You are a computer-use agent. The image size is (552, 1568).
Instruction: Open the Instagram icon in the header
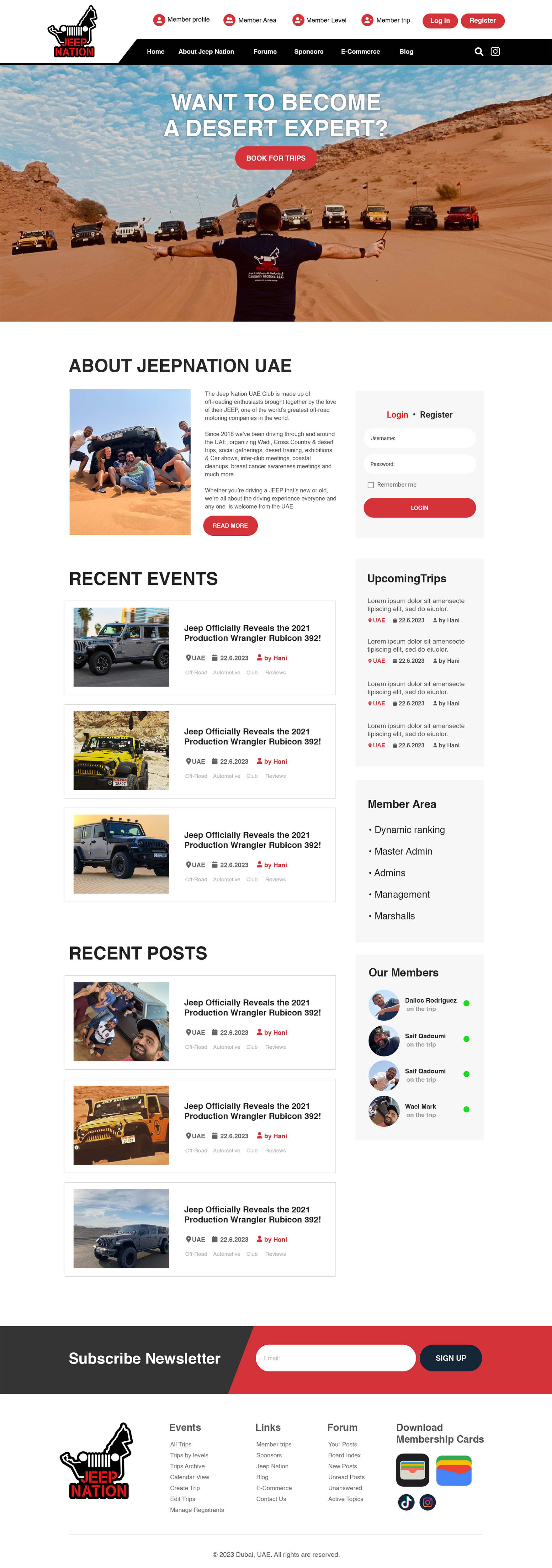click(496, 52)
